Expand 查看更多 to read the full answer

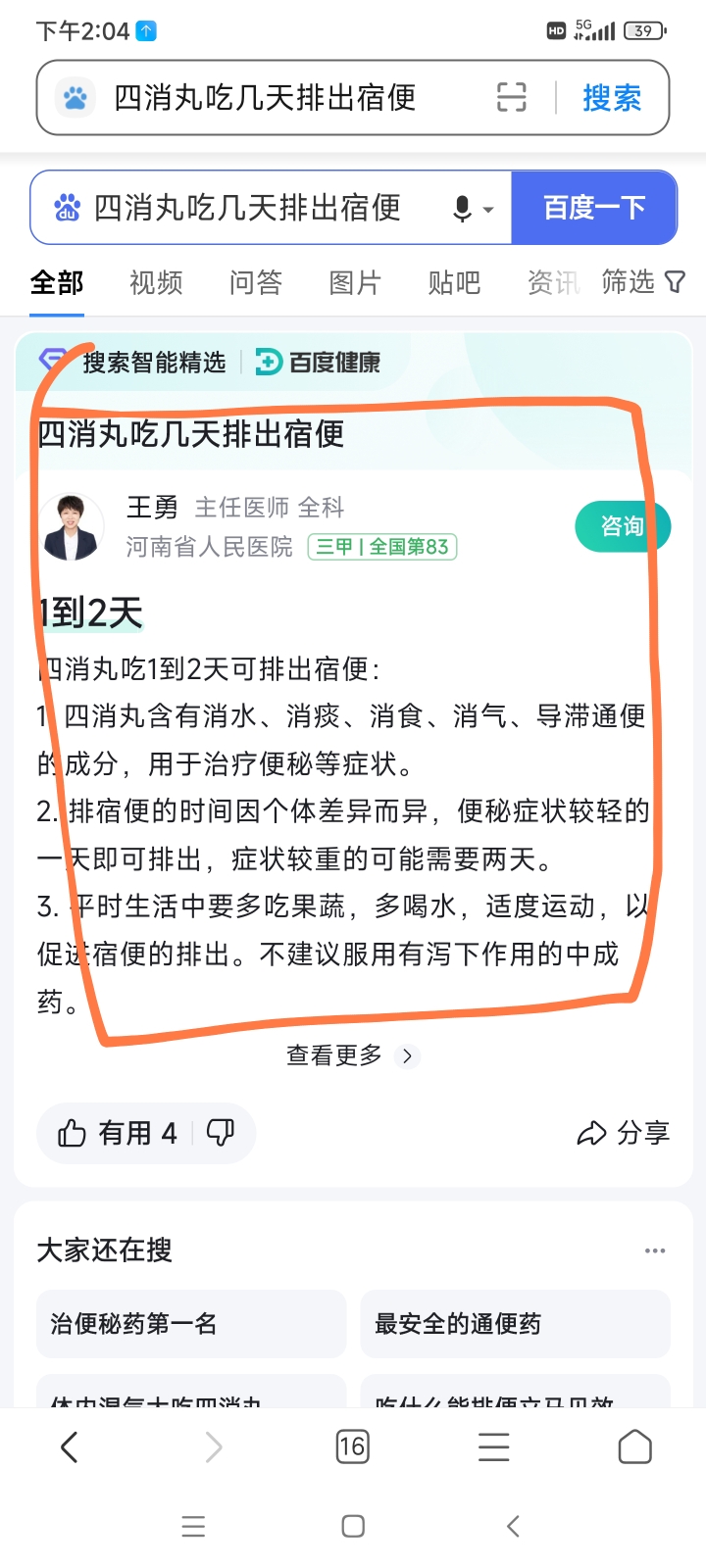[353, 1055]
